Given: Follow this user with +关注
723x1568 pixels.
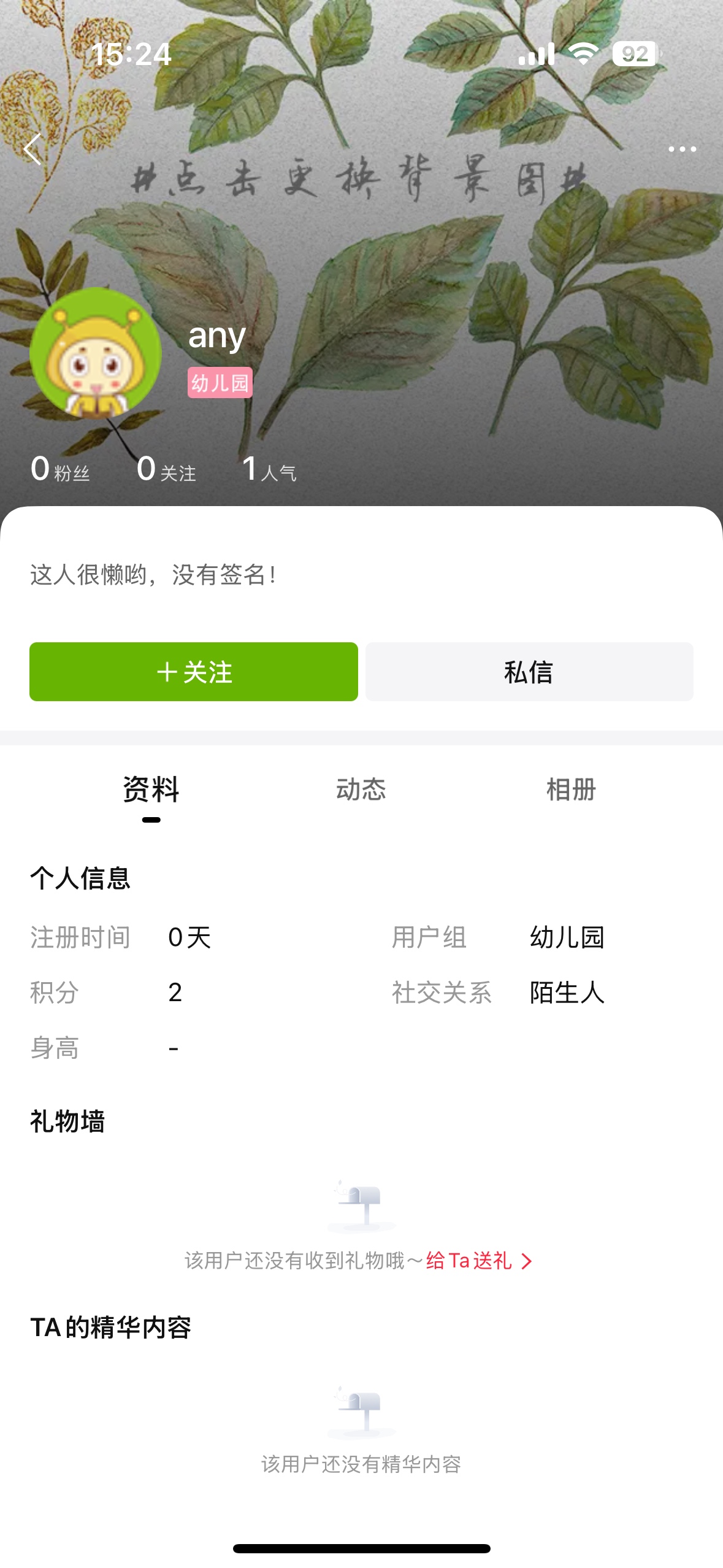Looking at the screenshot, I should click(x=194, y=672).
